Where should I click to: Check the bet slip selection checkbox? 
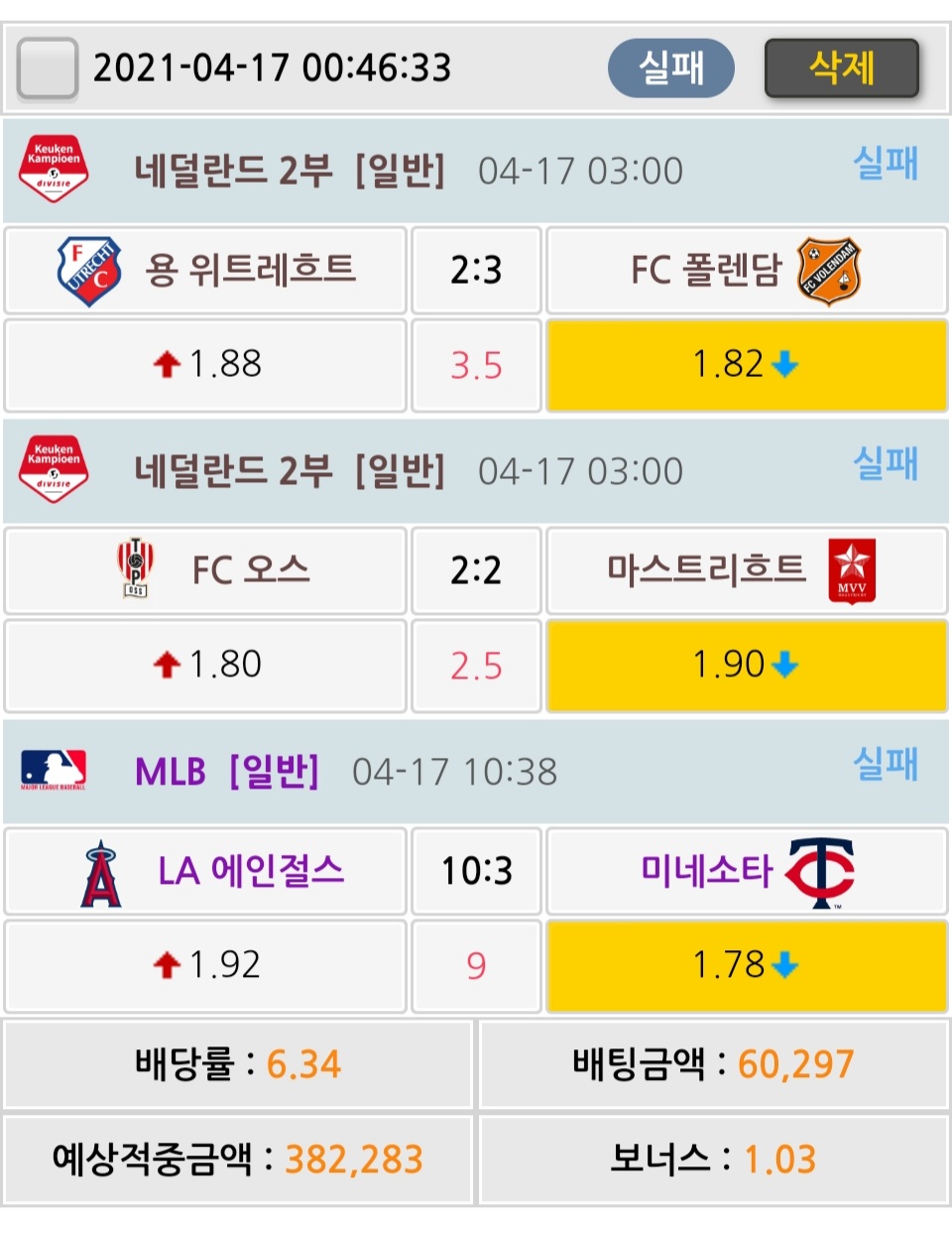coord(48,68)
